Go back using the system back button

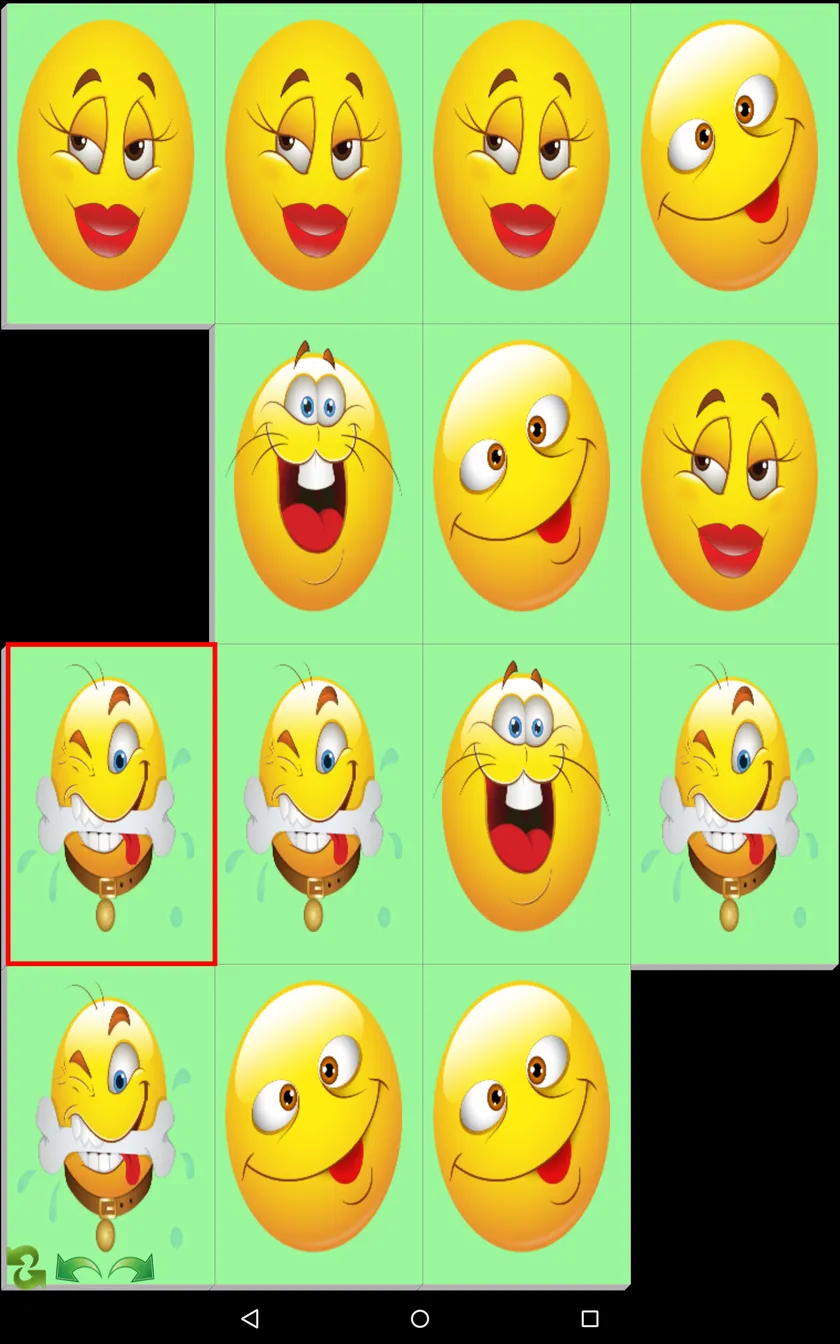tap(250, 1318)
